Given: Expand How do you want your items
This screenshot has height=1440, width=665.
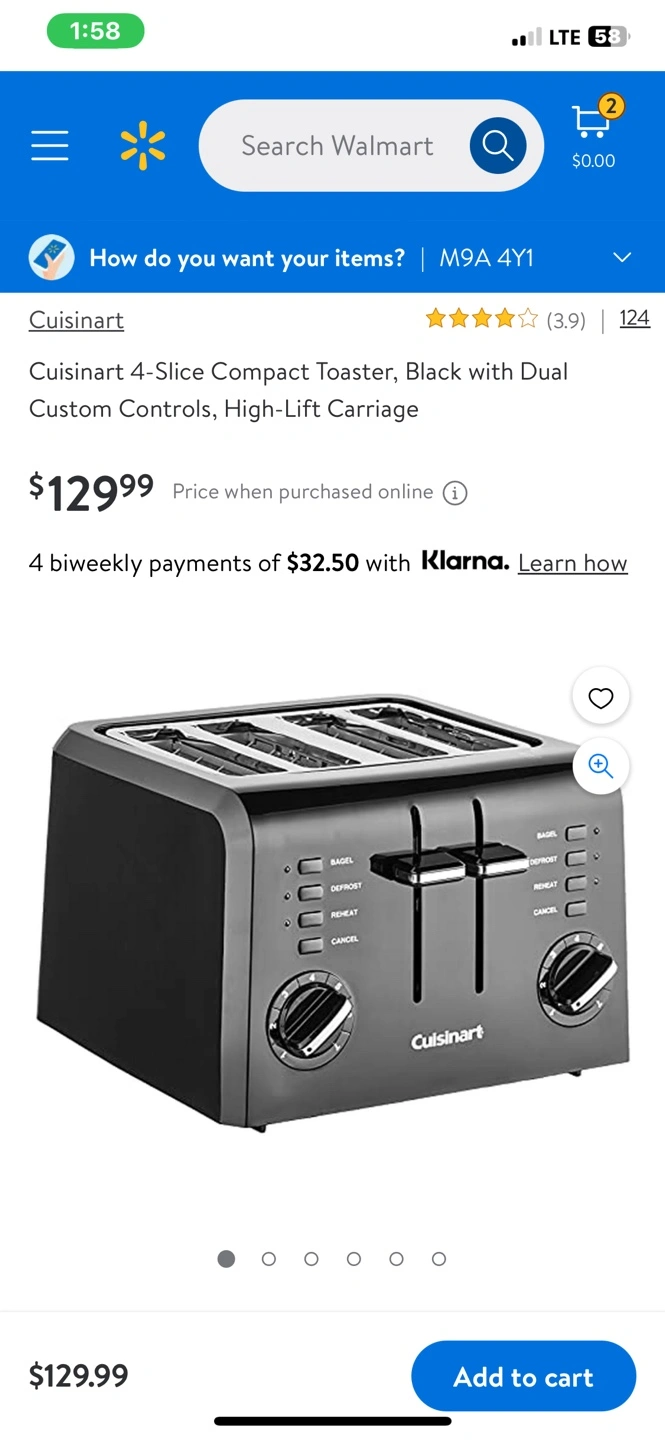Looking at the screenshot, I should pyautogui.click(x=332, y=258).
